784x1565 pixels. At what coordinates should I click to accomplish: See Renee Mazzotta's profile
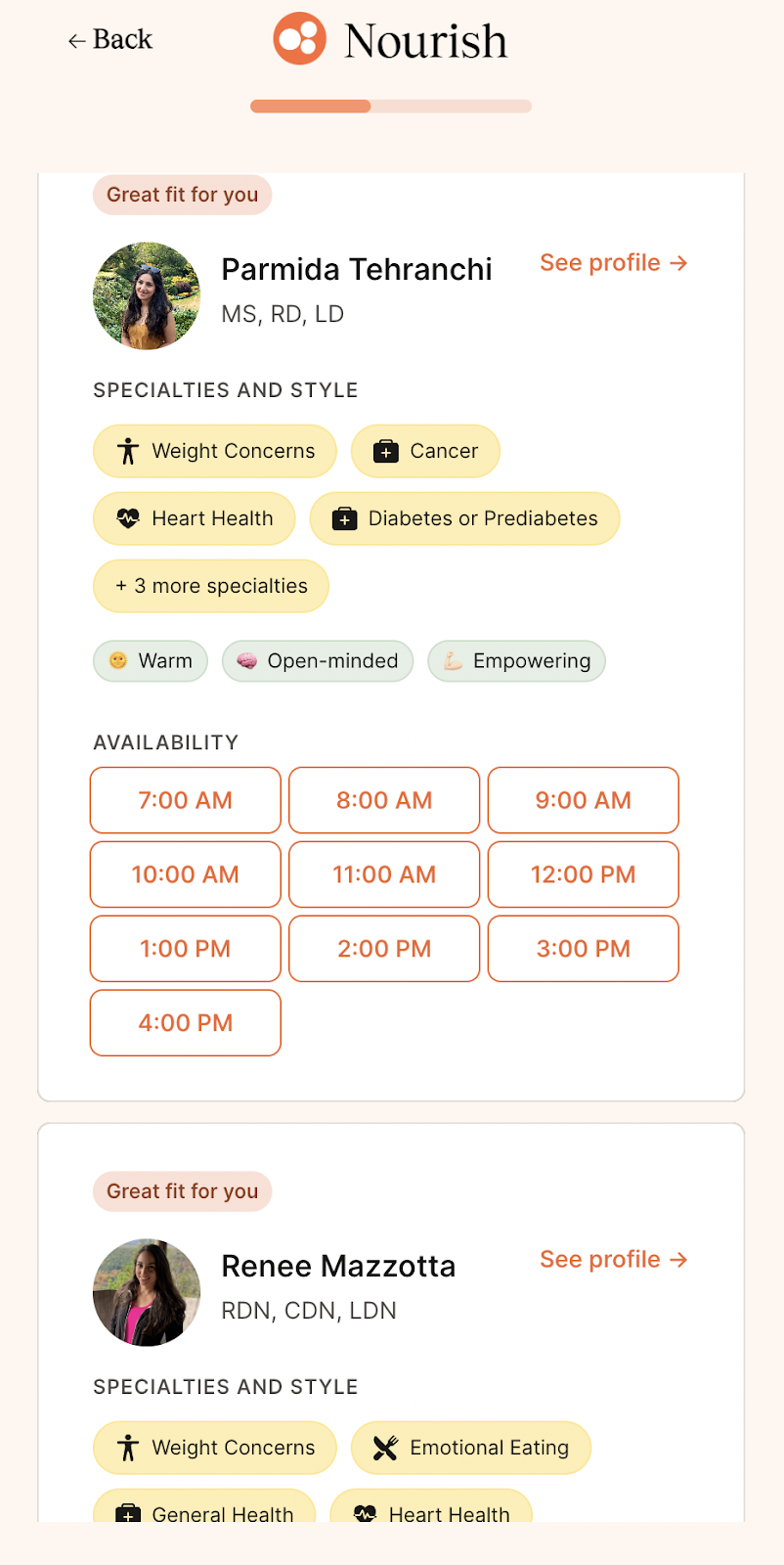pyautogui.click(x=613, y=1260)
